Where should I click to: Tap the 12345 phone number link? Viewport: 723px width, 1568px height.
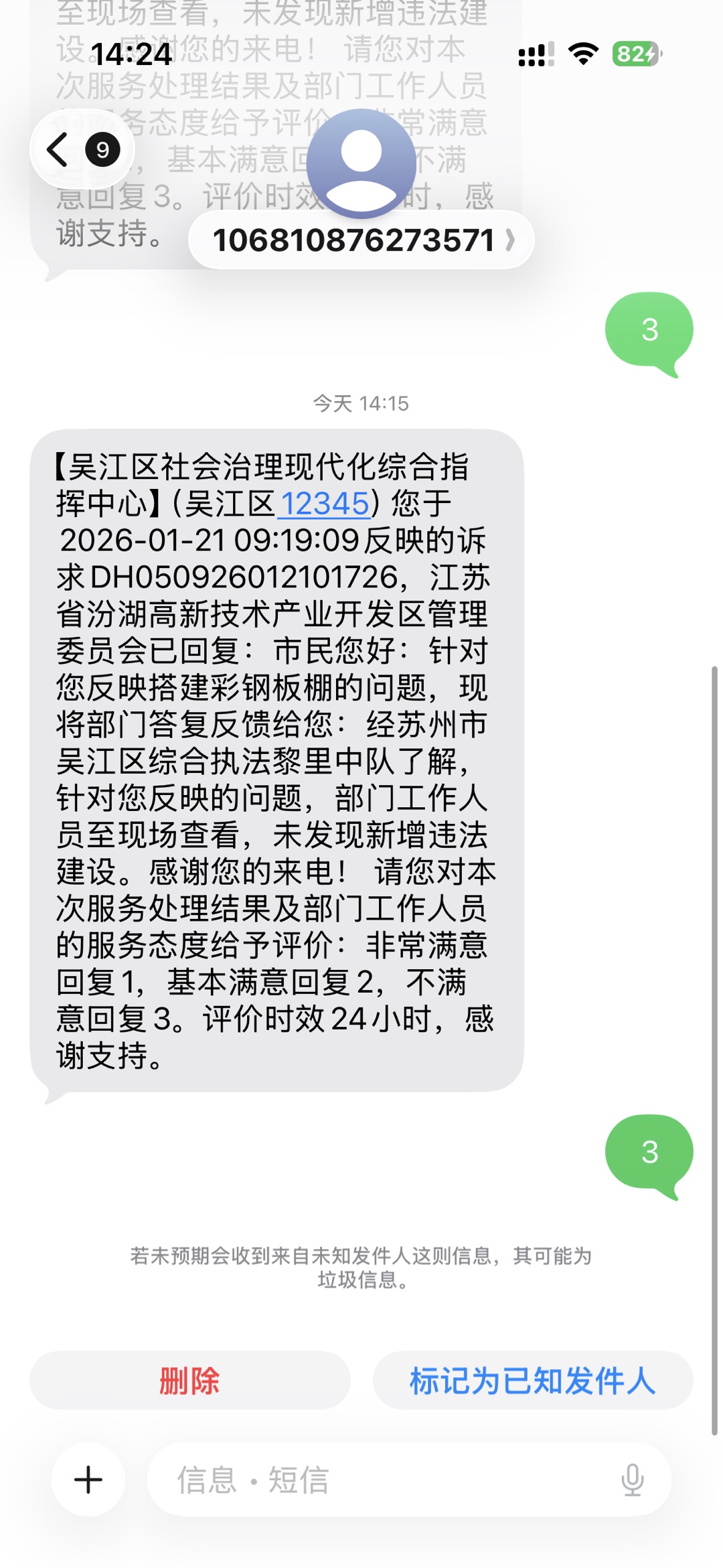325,504
